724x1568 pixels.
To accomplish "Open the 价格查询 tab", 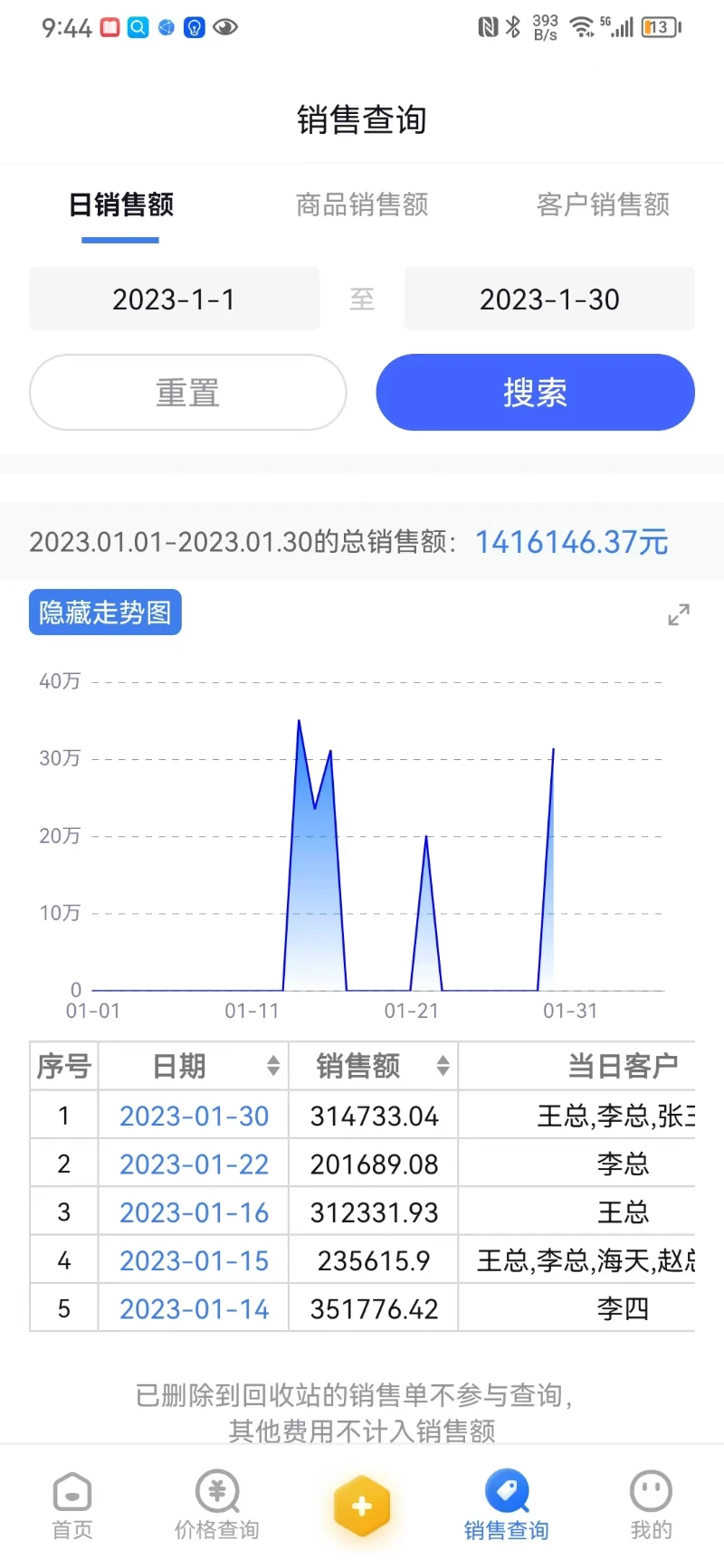I will click(x=217, y=1506).
